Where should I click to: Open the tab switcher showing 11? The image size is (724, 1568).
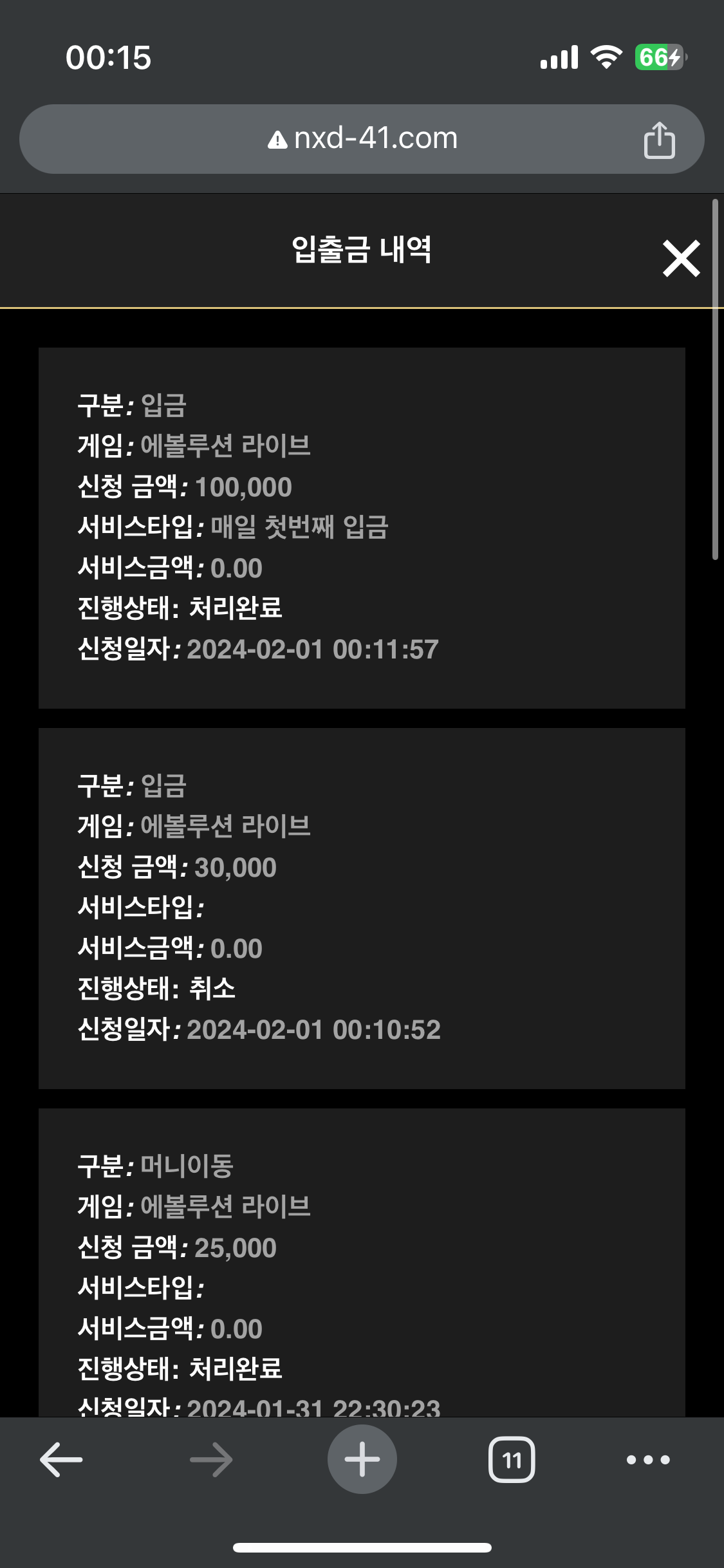512,1459
